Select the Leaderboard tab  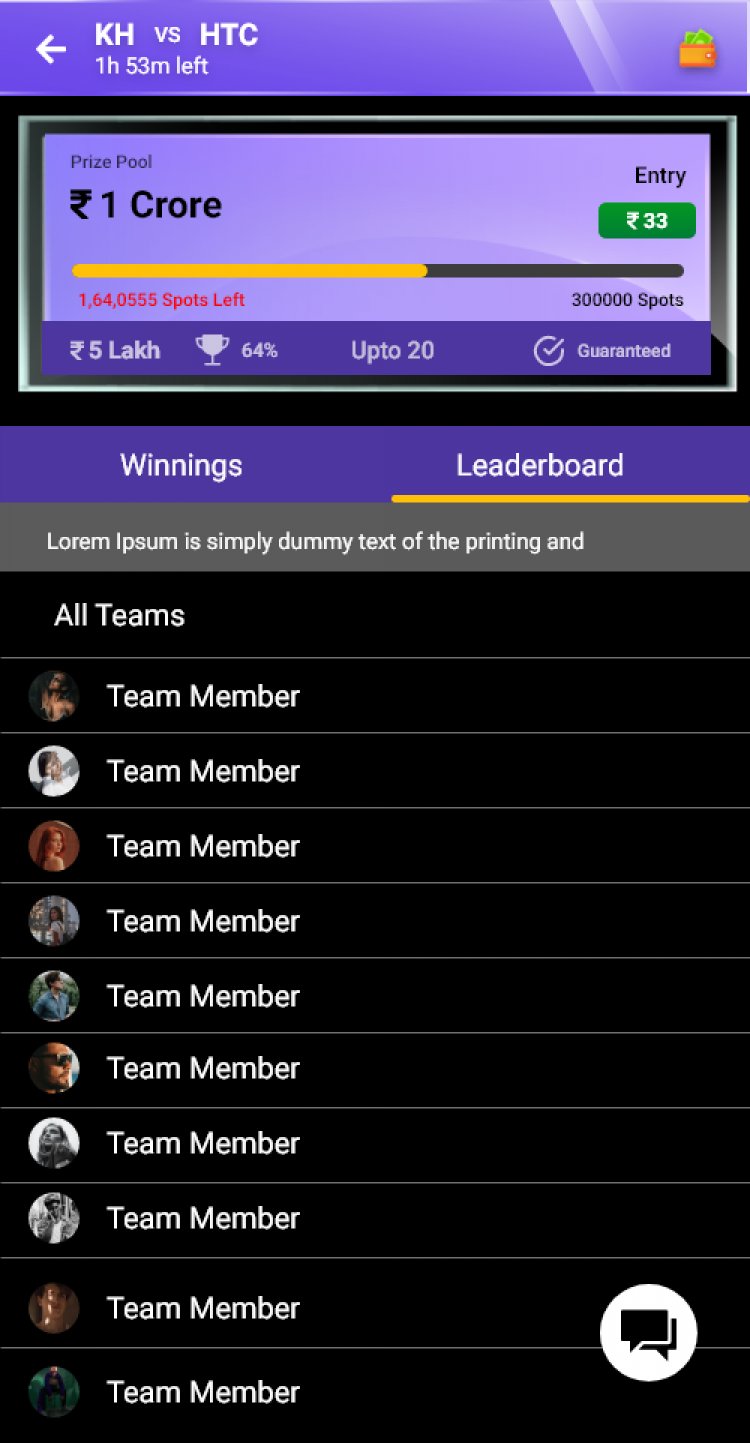pyautogui.click(x=540, y=465)
